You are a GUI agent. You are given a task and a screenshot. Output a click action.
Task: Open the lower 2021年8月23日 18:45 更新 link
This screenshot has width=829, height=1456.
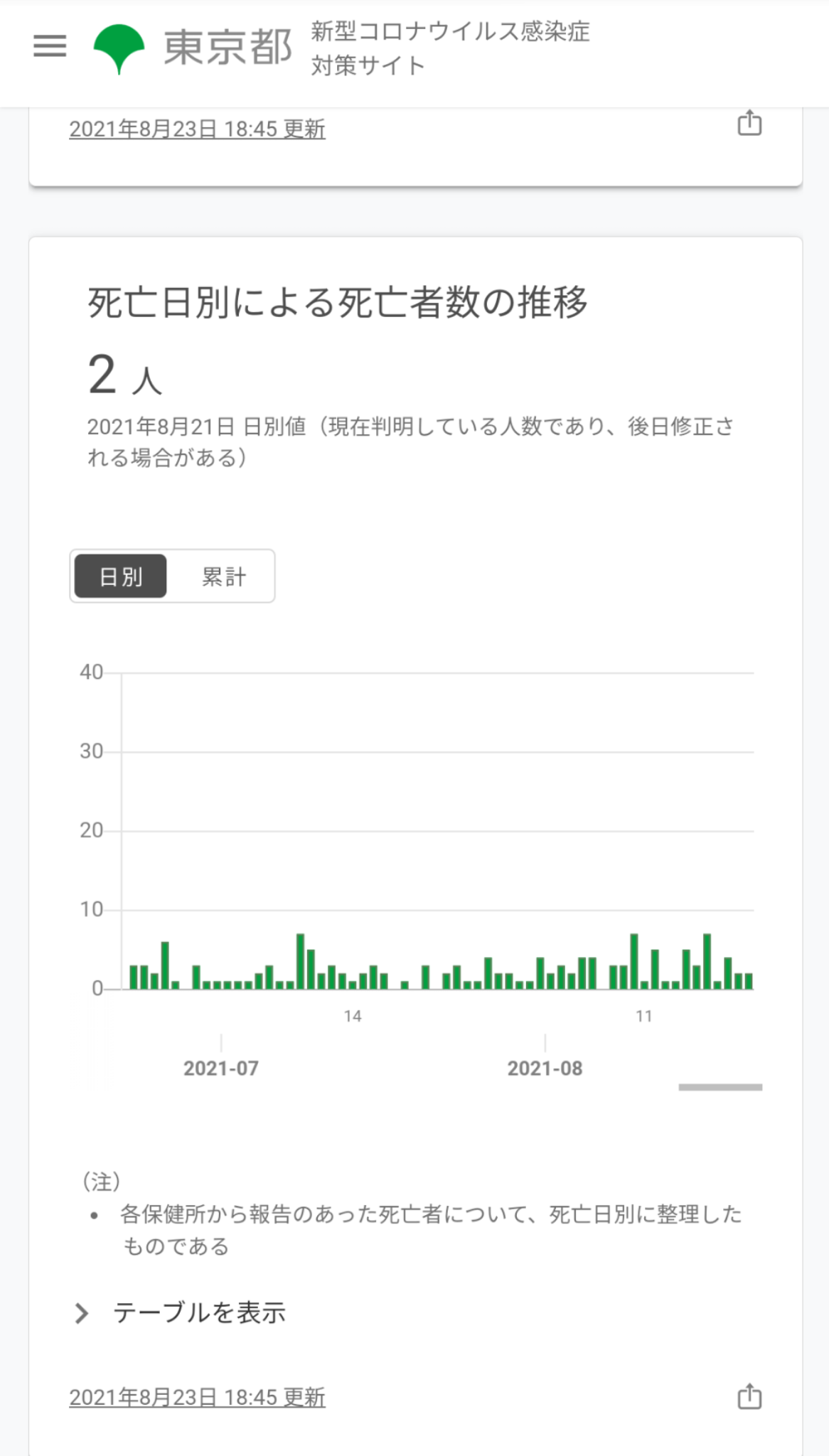pyautogui.click(x=197, y=1397)
